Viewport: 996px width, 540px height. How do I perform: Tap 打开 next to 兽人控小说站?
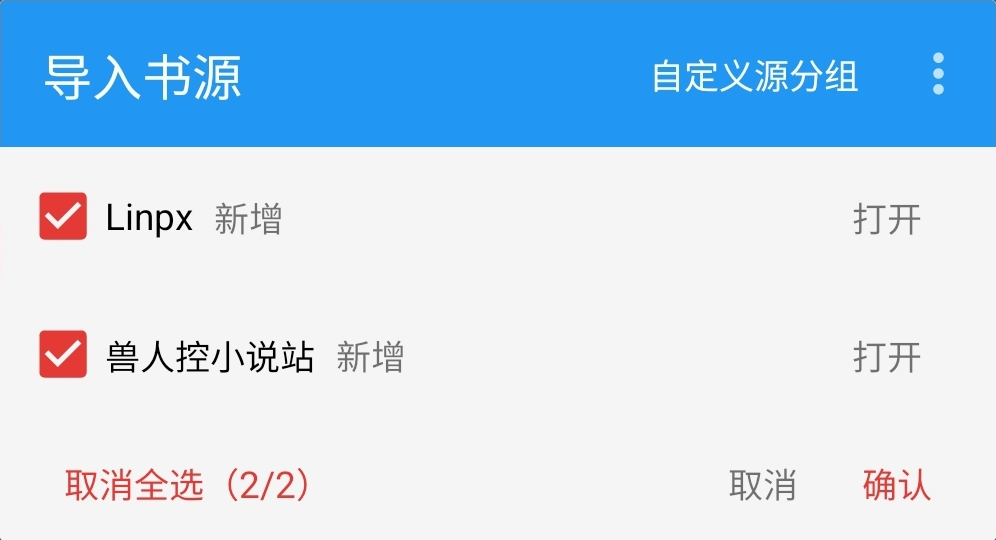(886, 357)
